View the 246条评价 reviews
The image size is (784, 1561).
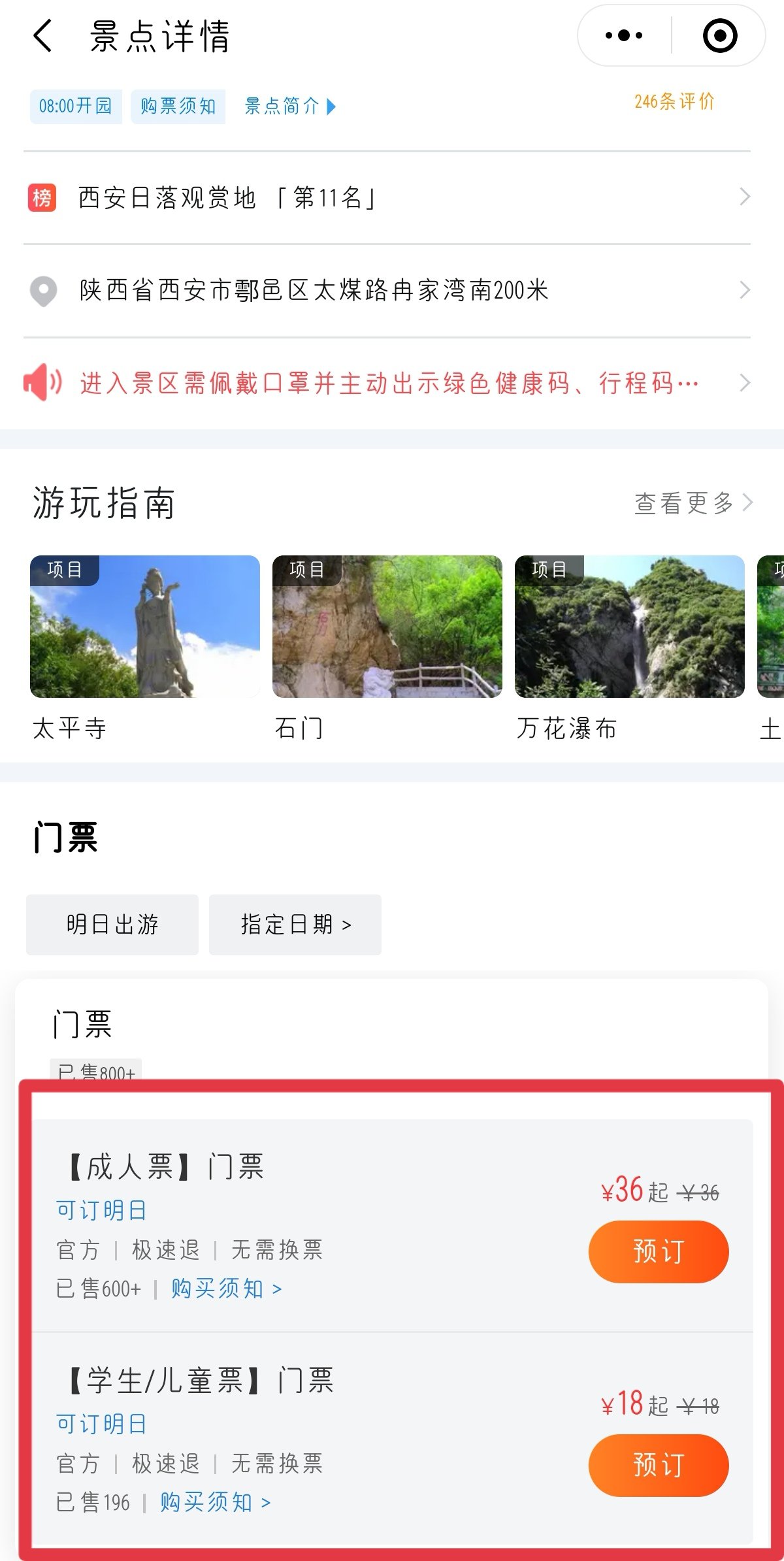click(x=674, y=102)
